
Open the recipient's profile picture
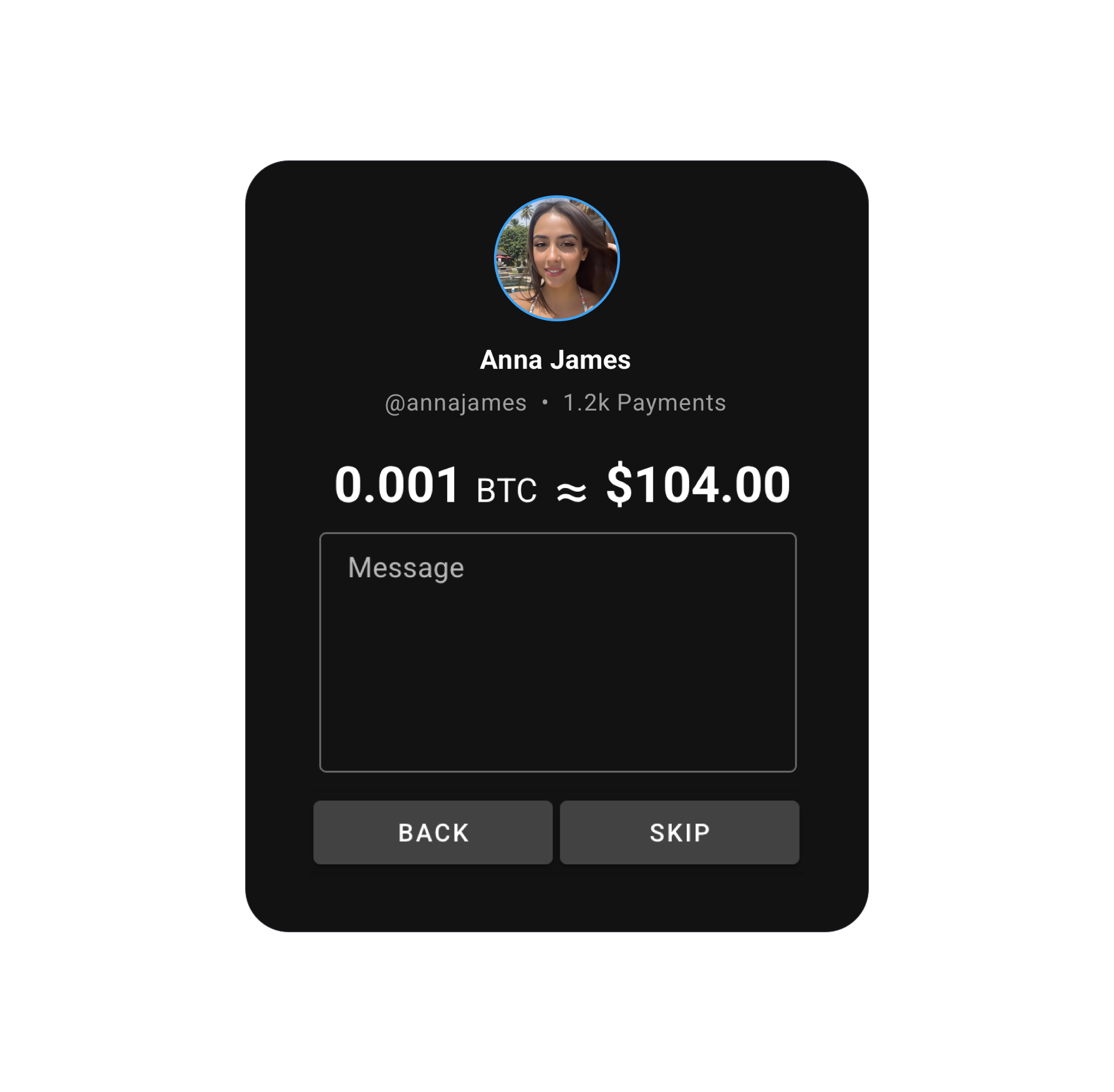coord(557,258)
